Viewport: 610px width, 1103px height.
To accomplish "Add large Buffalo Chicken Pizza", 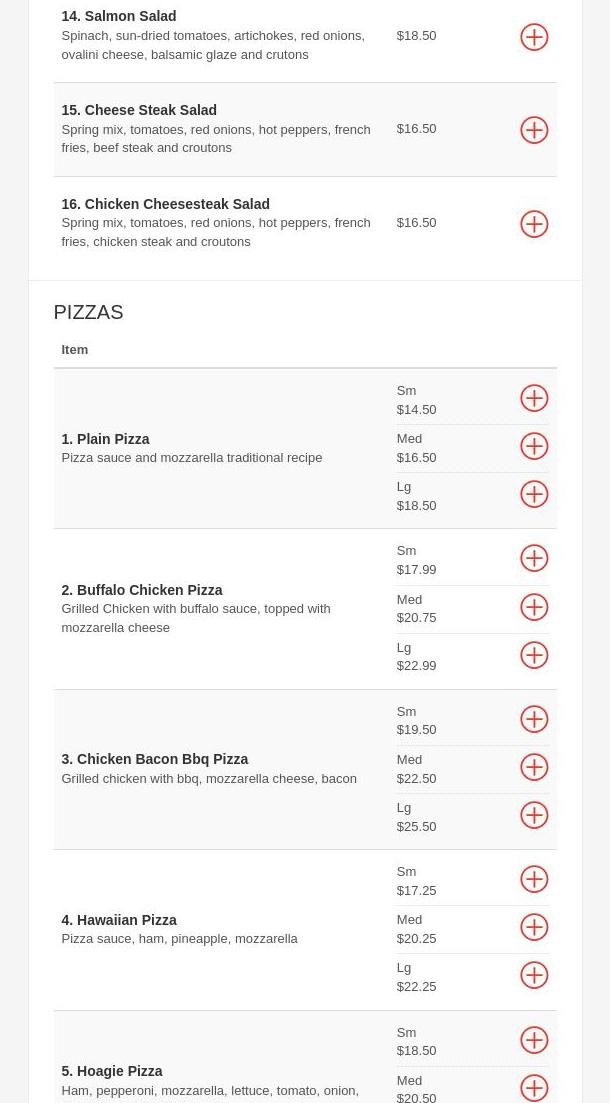I will [534, 655].
